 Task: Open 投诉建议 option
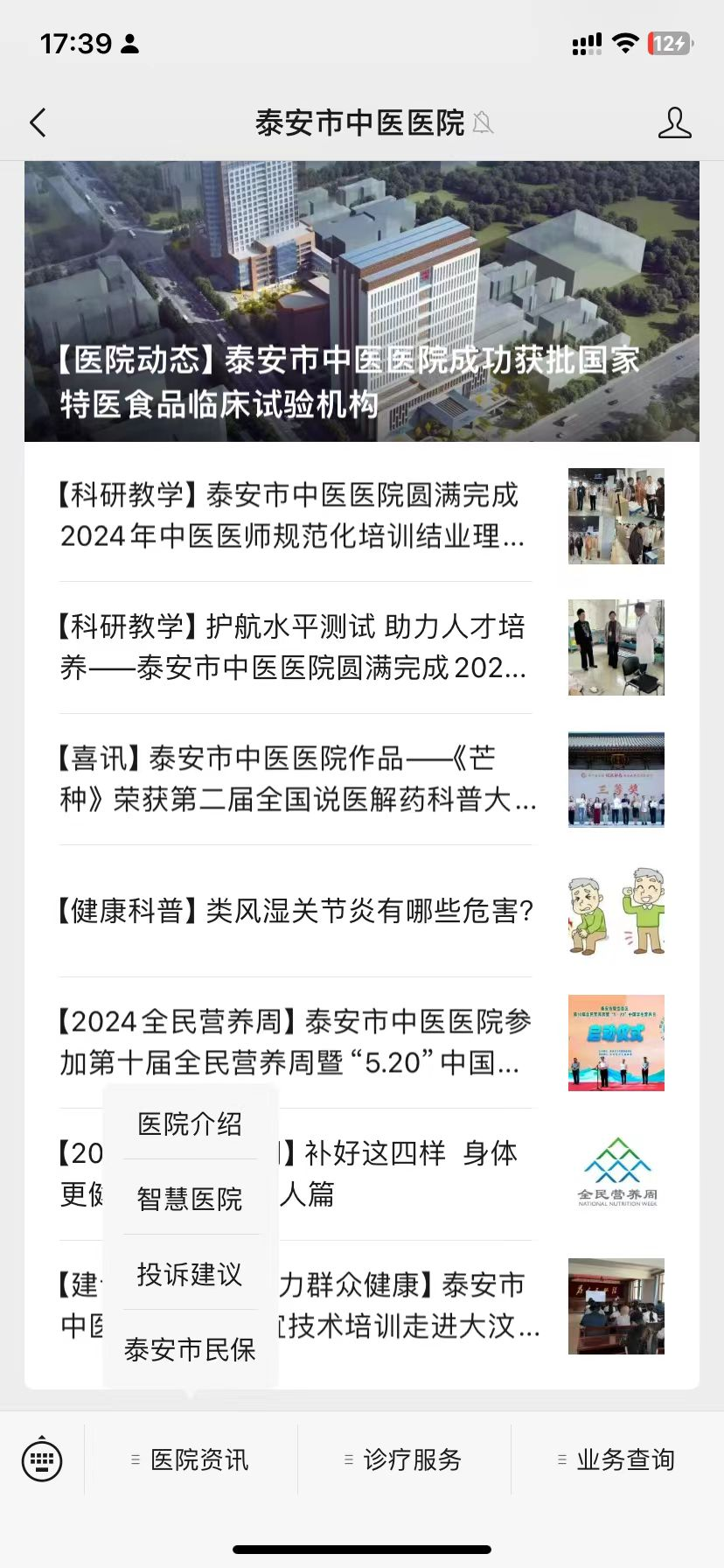point(190,1275)
